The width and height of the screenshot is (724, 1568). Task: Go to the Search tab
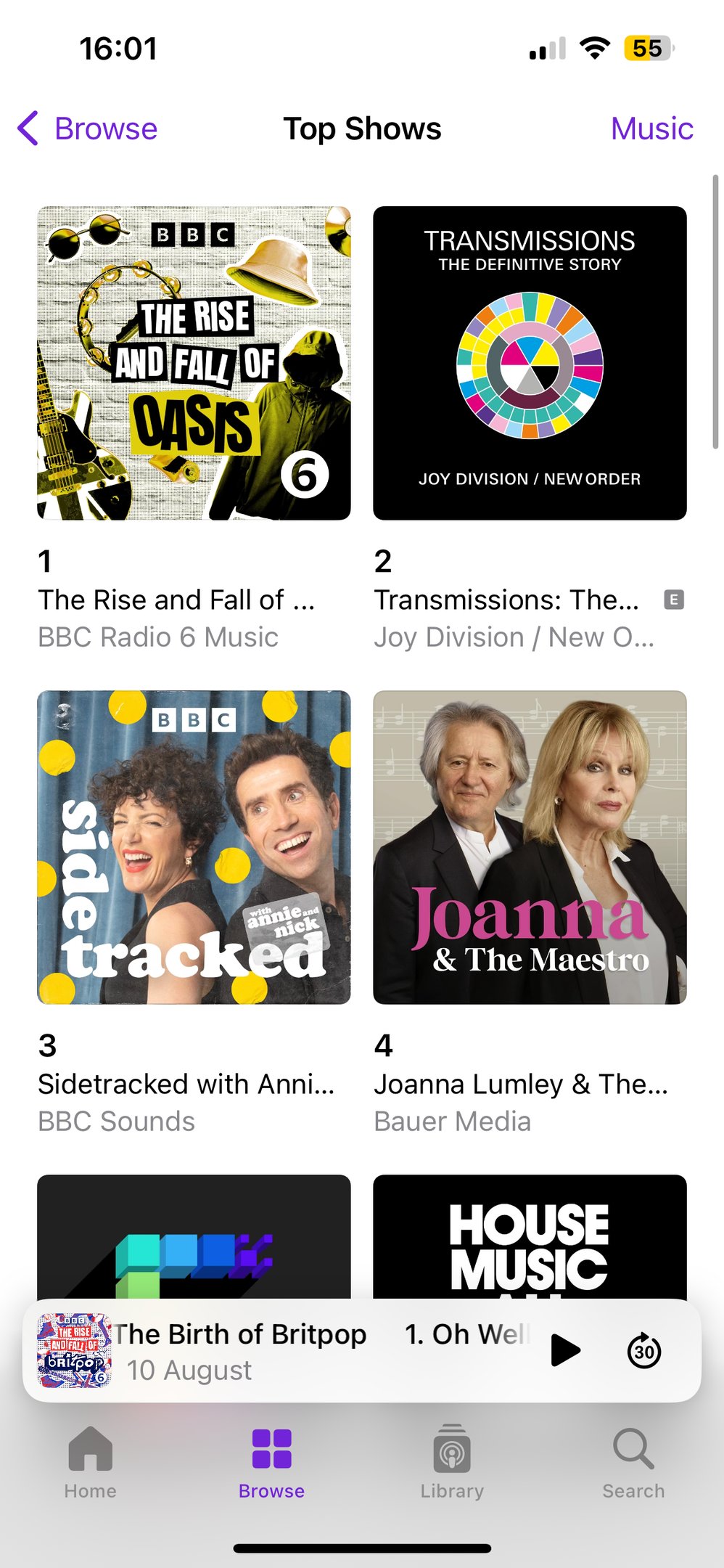click(633, 1462)
